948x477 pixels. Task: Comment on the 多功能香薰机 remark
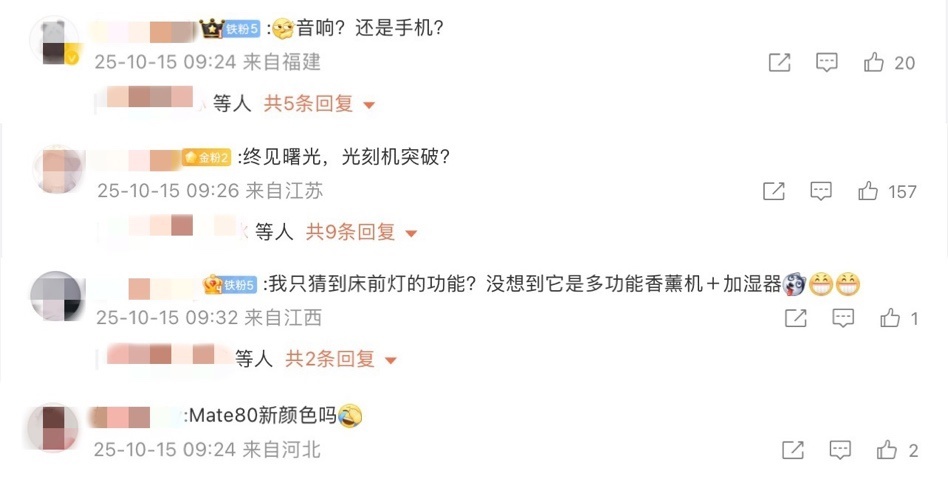coord(844,318)
